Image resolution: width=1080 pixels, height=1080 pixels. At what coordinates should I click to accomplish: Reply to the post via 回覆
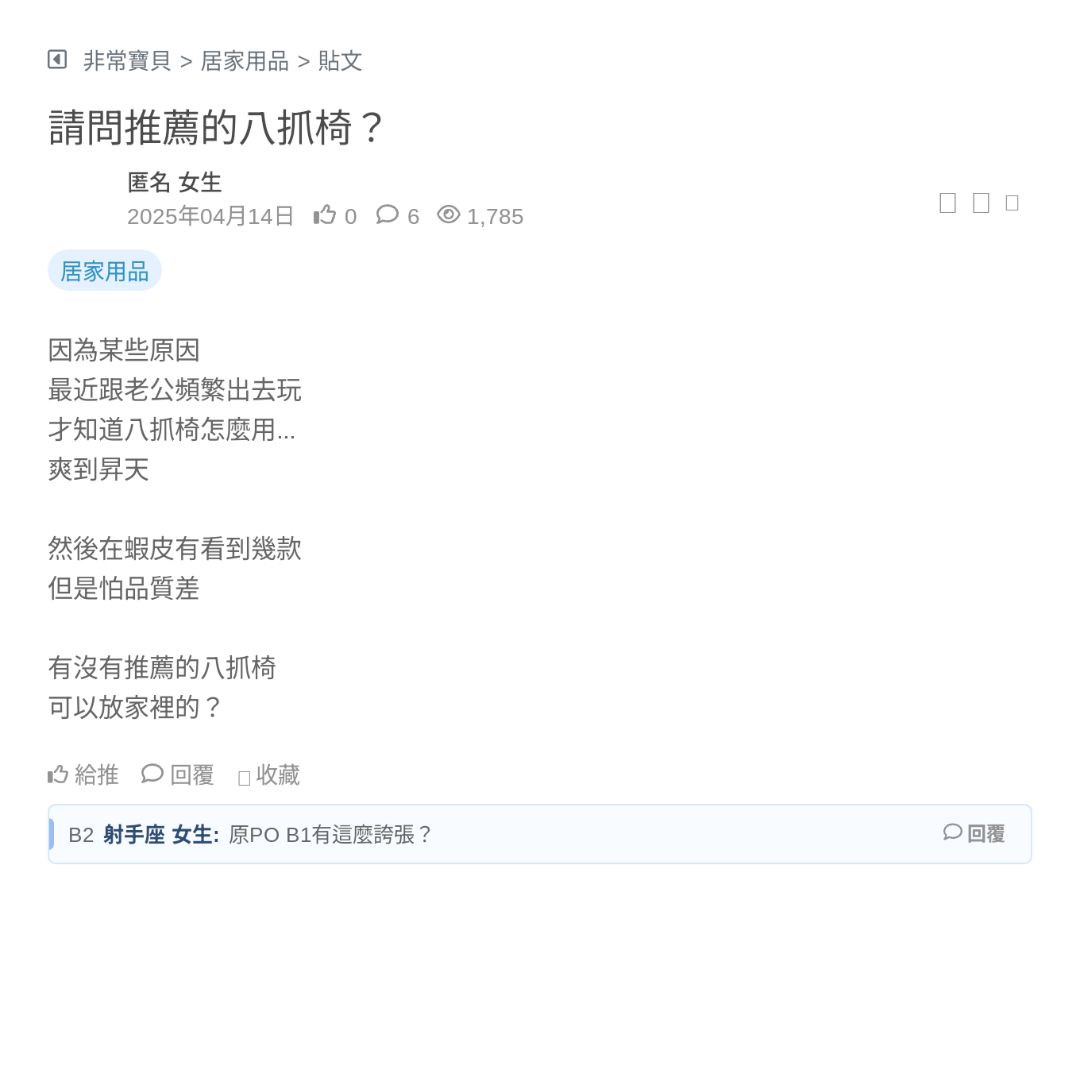coord(178,775)
